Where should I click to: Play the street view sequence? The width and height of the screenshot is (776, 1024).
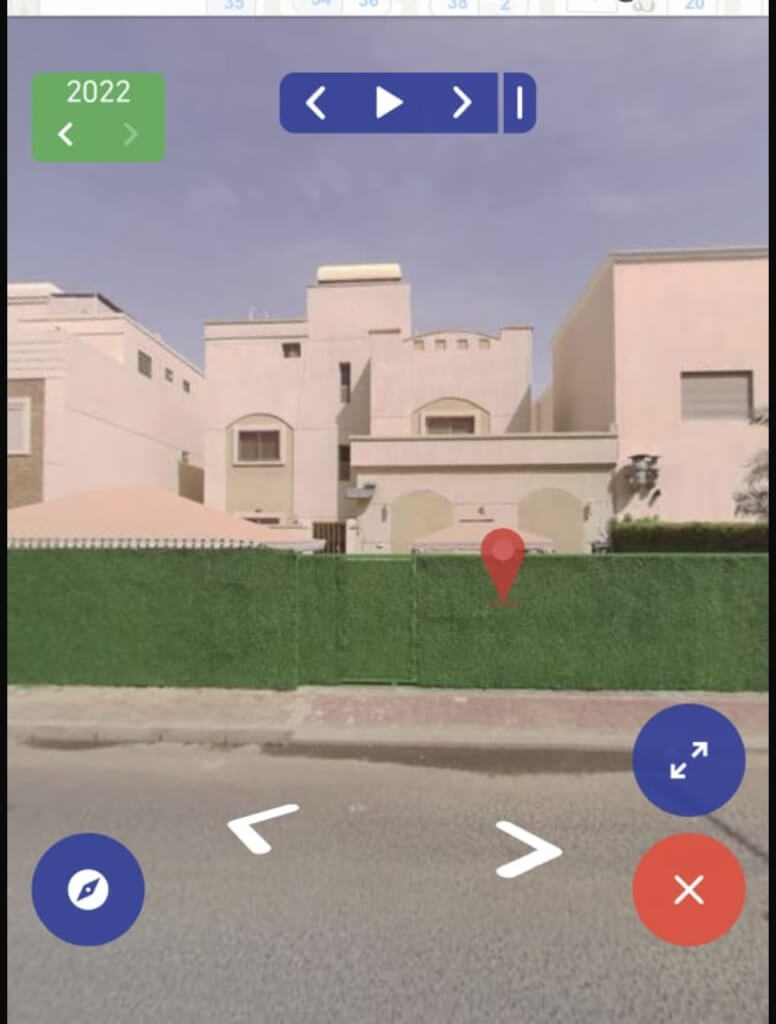pos(388,102)
